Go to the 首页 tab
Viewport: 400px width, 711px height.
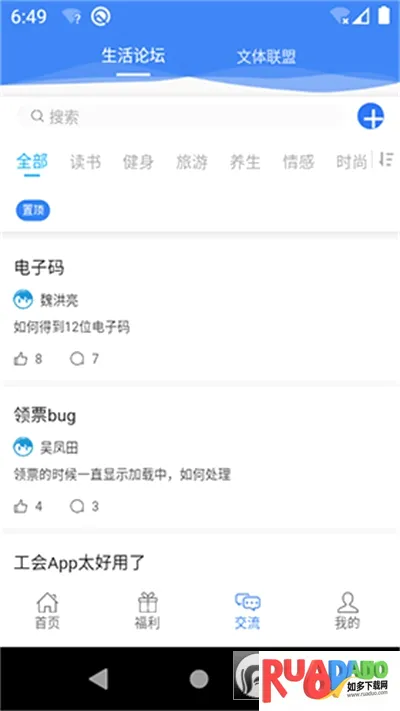coord(47,611)
